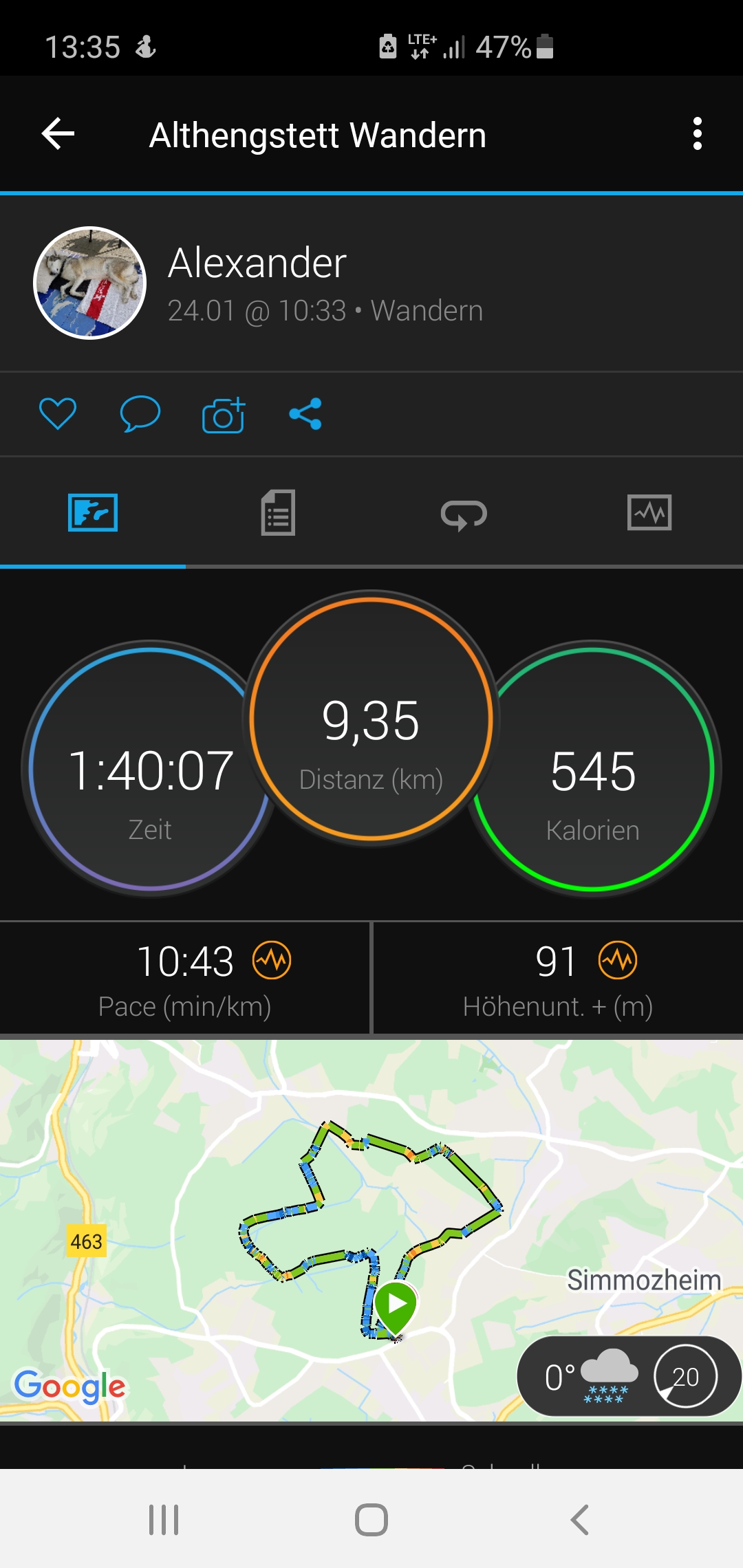Open comments for this activity
The width and height of the screenshot is (743, 1568).
[x=140, y=414]
